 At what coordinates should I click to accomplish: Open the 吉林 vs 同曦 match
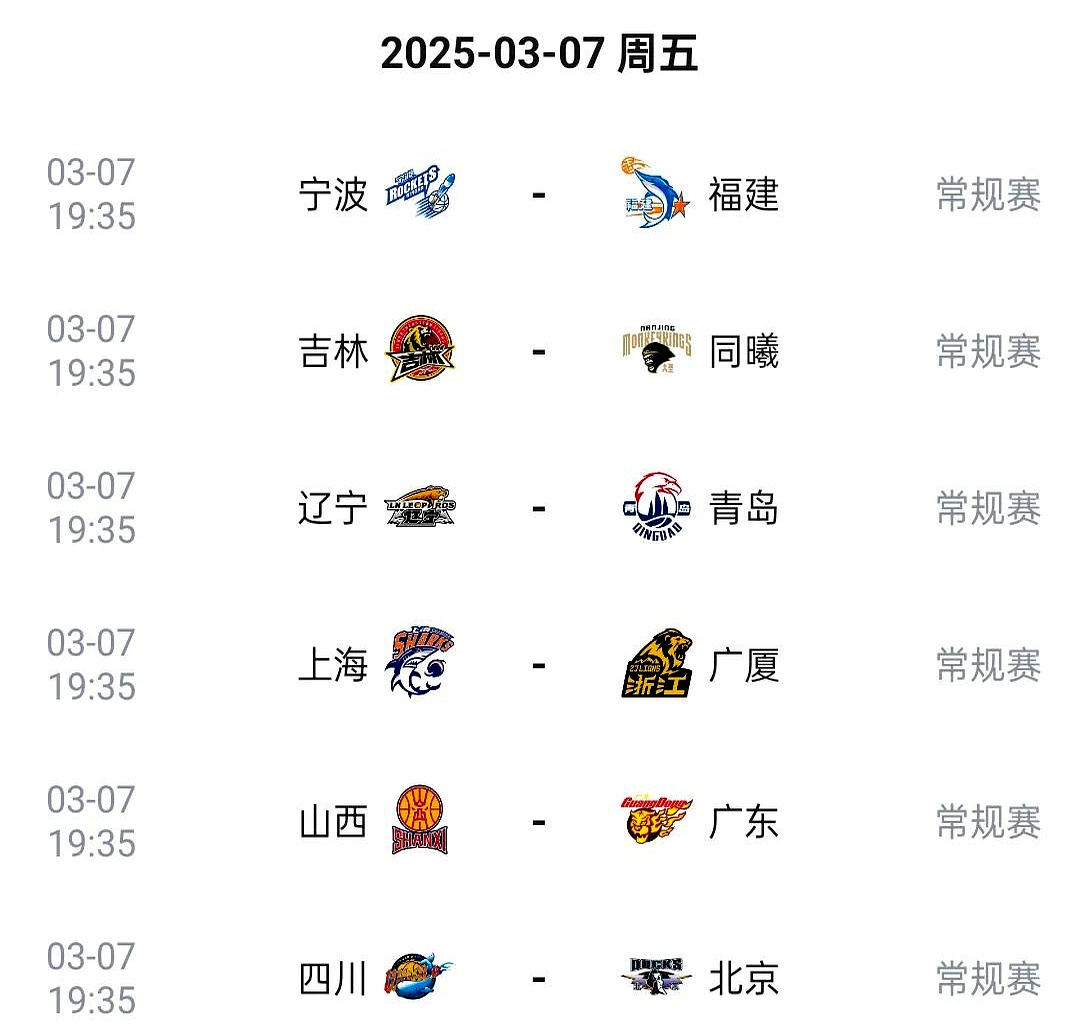[x=539, y=351]
